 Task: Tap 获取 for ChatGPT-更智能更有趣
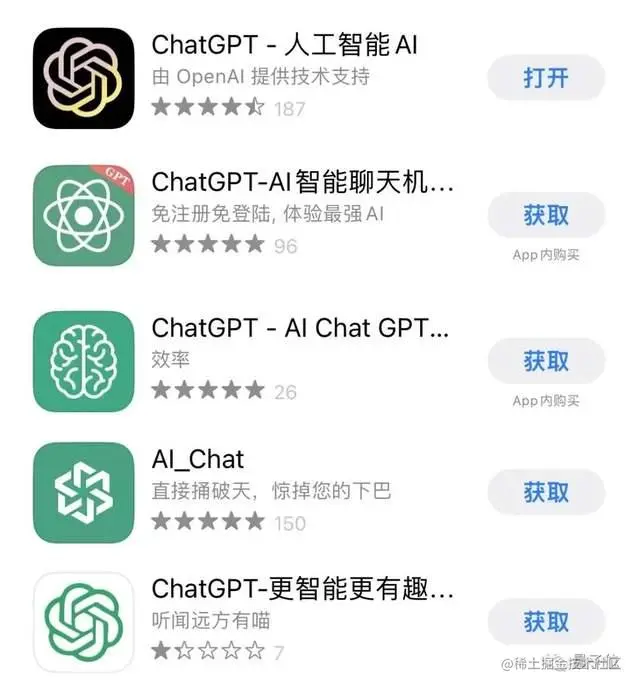[545, 622]
